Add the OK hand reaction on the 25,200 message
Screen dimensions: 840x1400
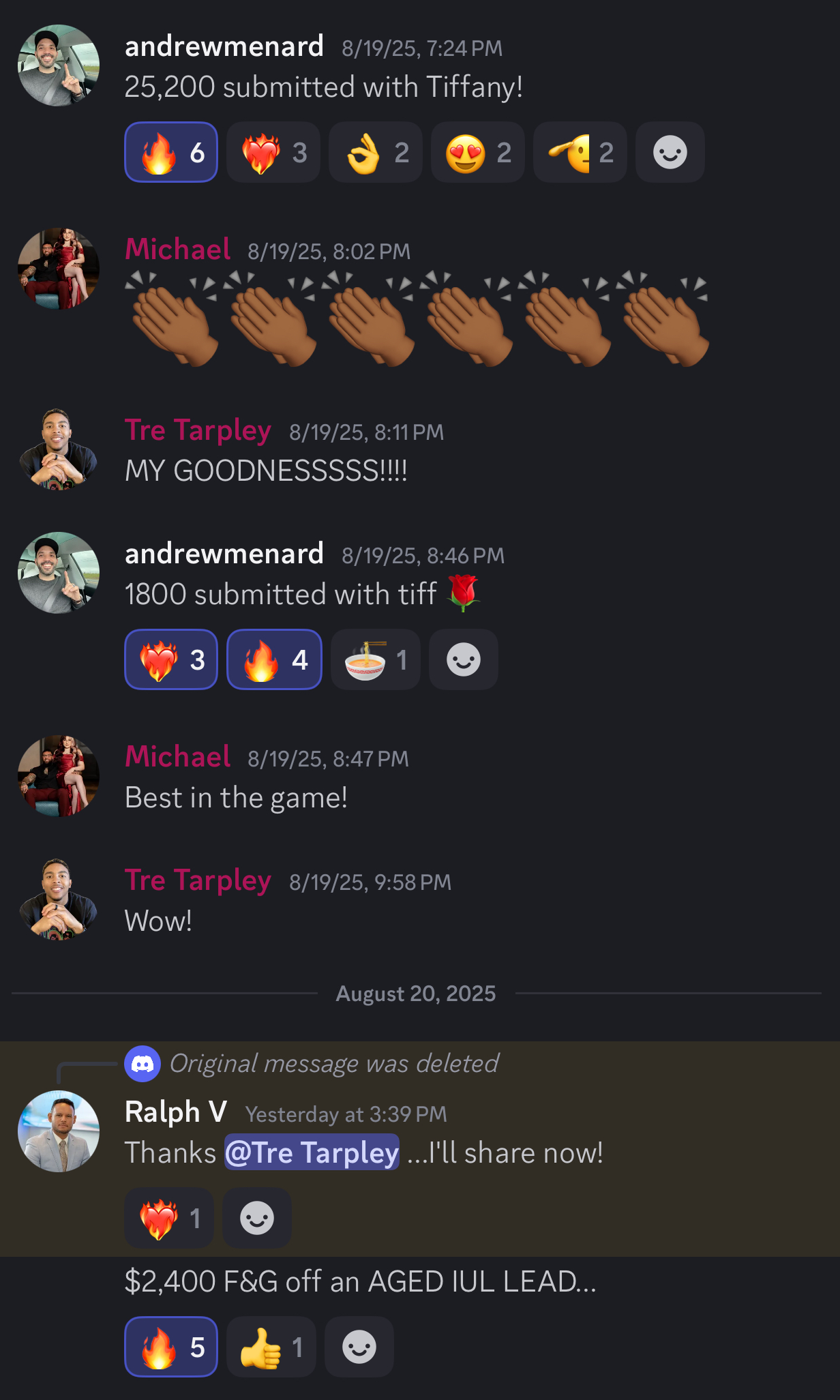(x=375, y=152)
